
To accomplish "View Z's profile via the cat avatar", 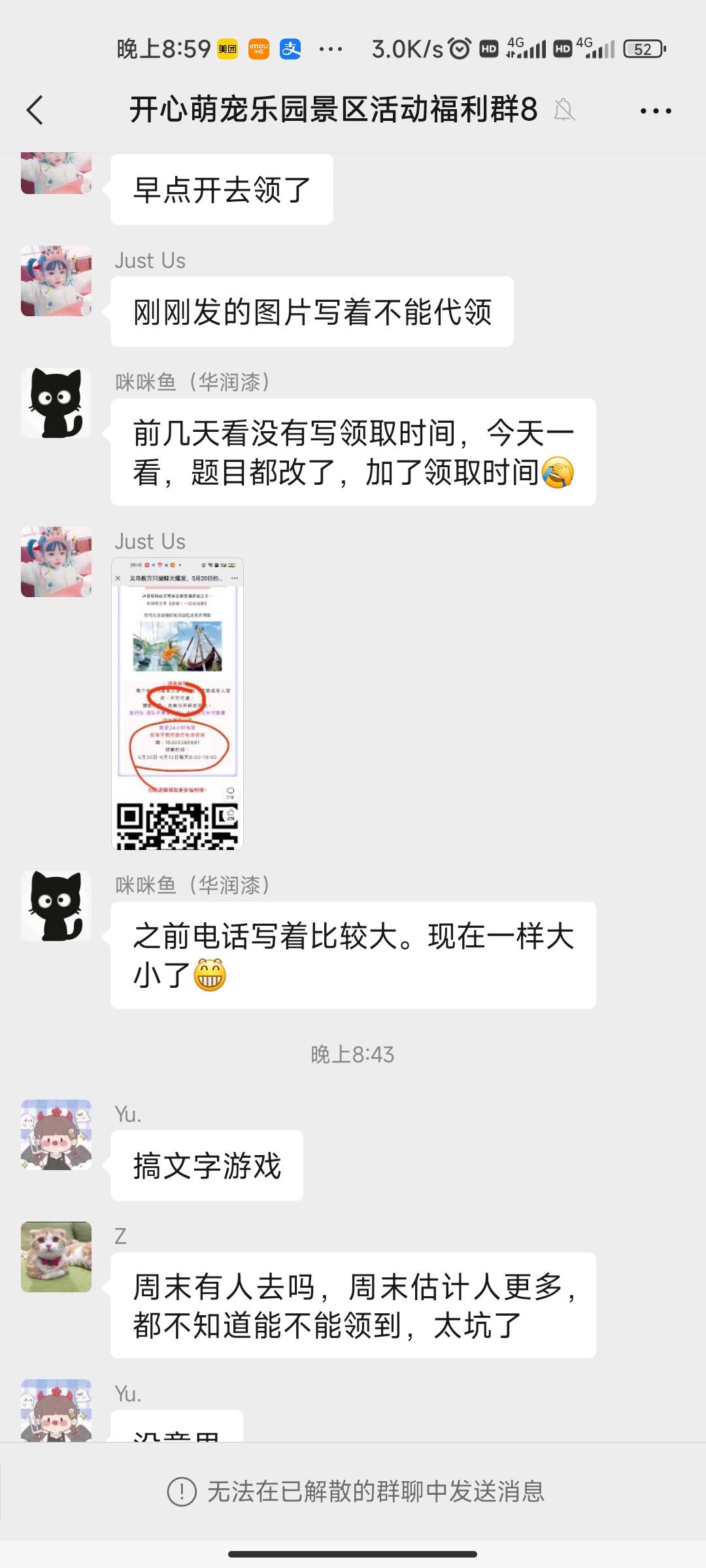I will [56, 1256].
